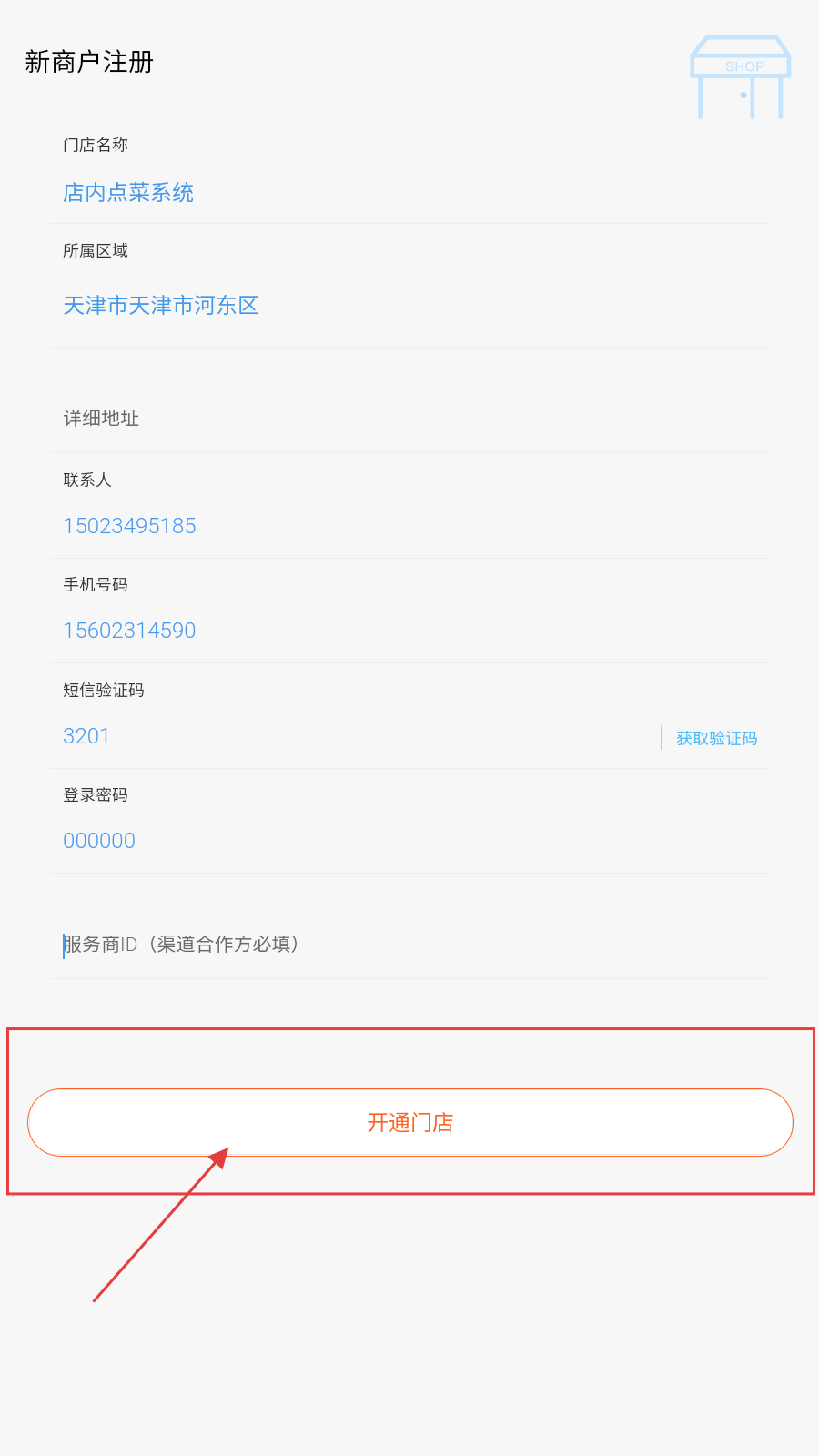
Task: Enter the 详细地址 field
Action: pyautogui.click(x=410, y=419)
